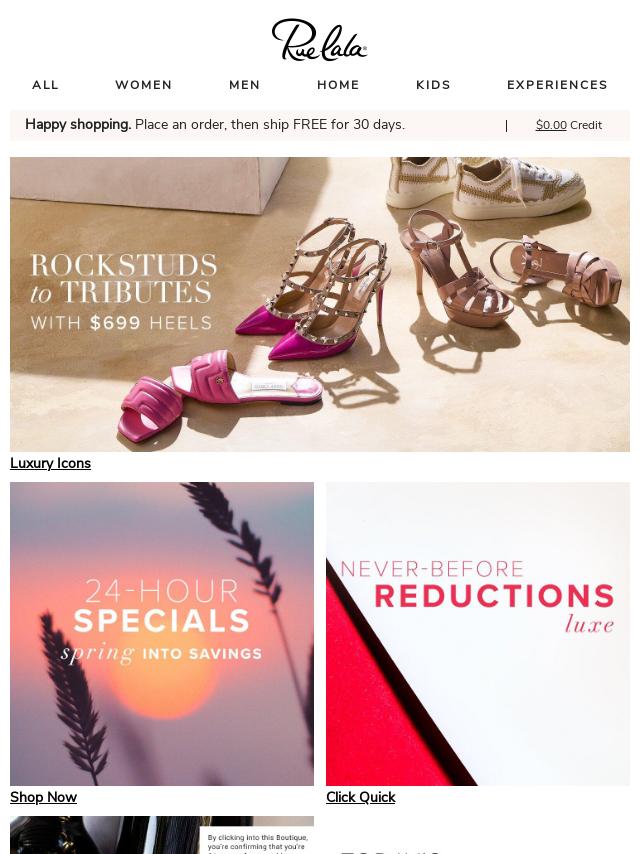Image resolution: width=640 pixels, height=854 pixels.
Task: Open the EXPERIENCES category
Action: pos(557,85)
